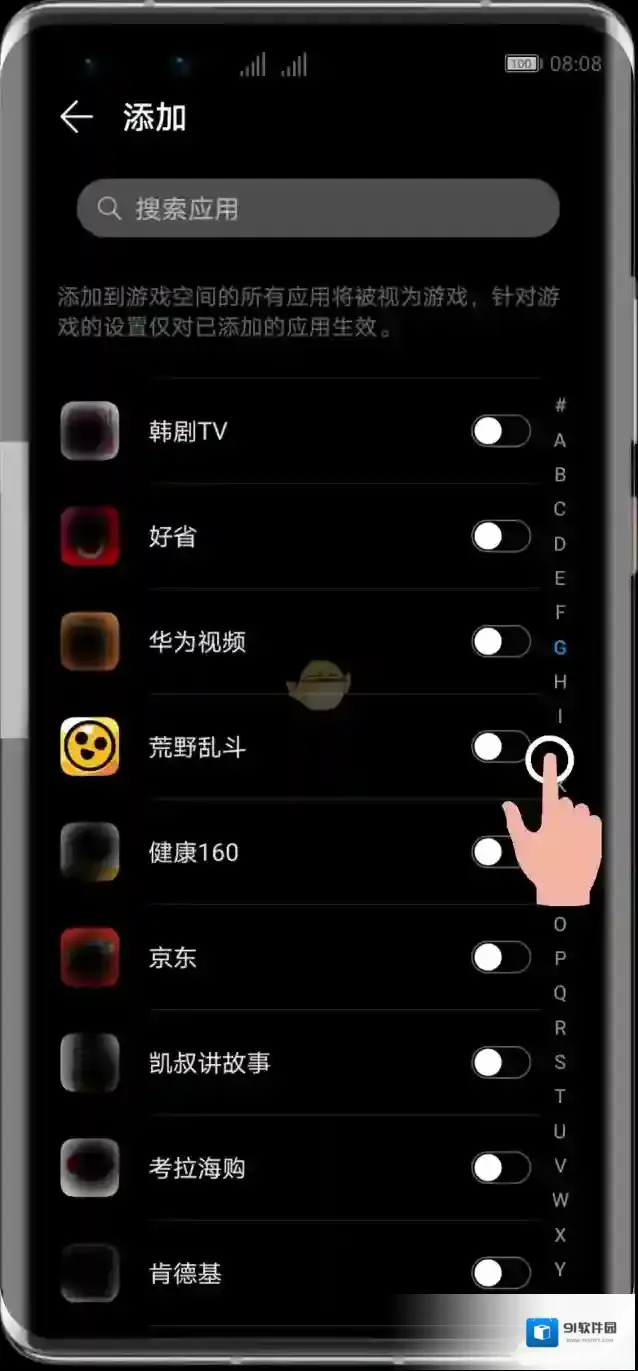Jump to letter G in the index
The width and height of the screenshot is (638, 1371).
point(560,648)
